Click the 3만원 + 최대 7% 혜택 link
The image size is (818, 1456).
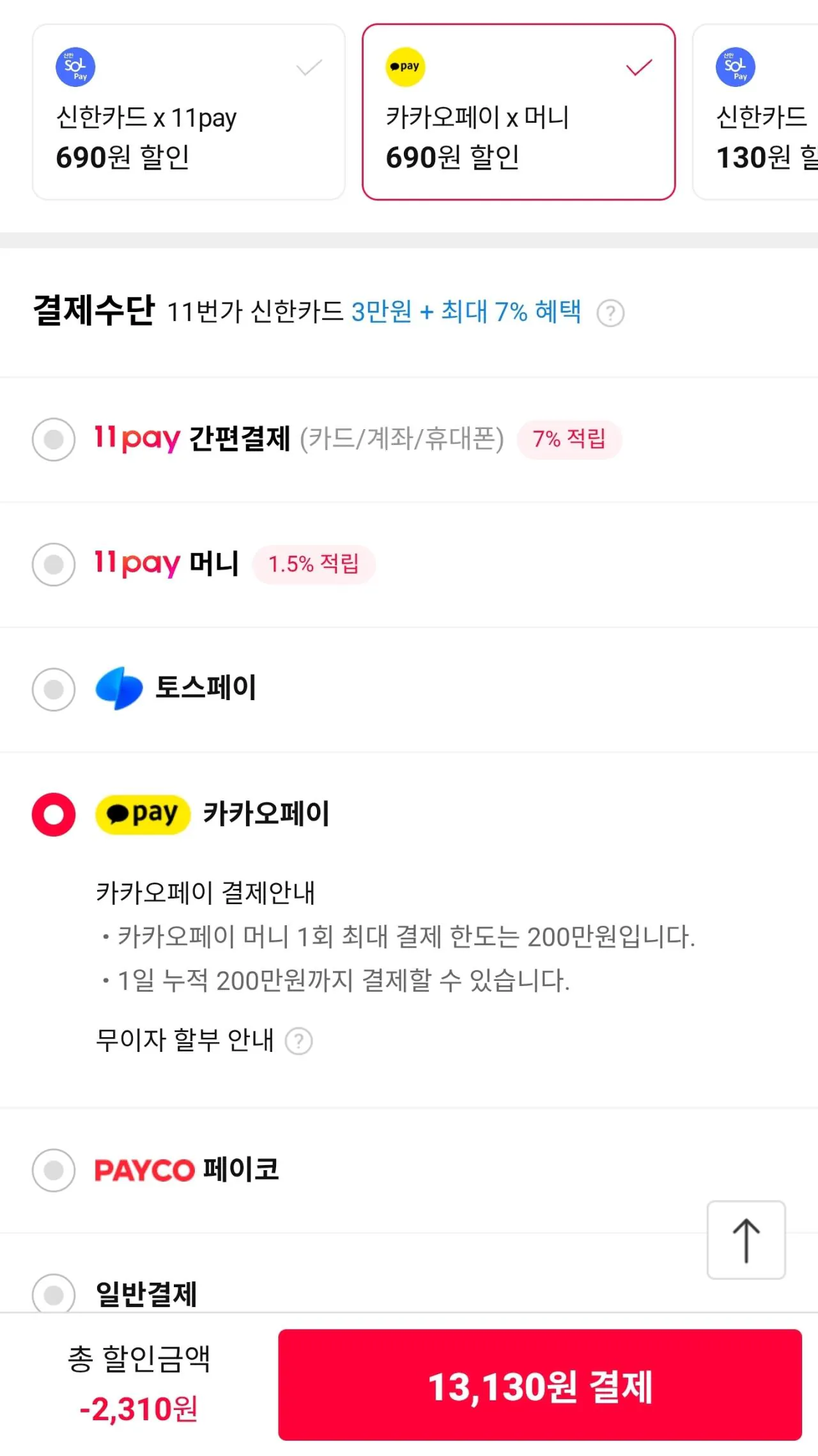click(466, 313)
